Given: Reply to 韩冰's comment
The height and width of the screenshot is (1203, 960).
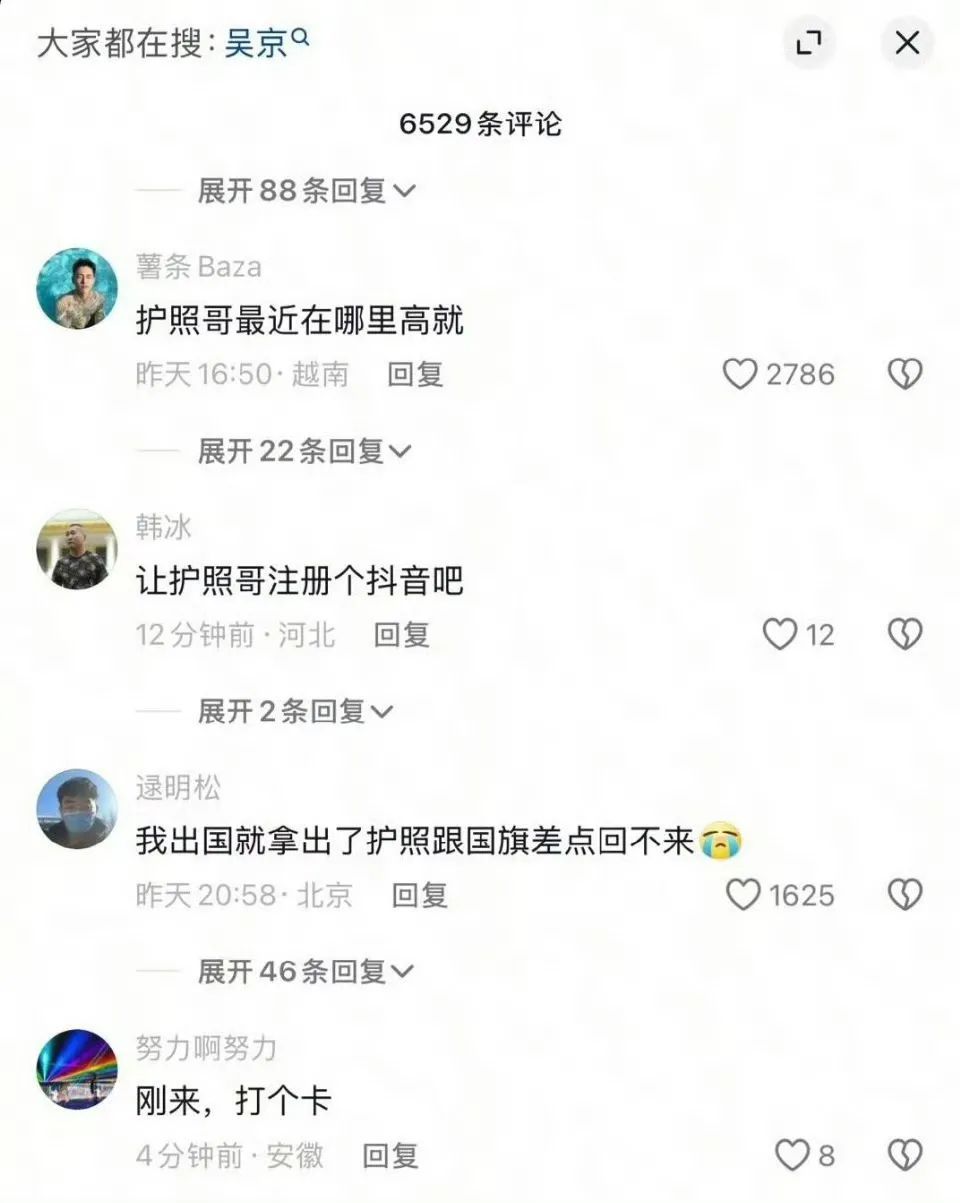Looking at the screenshot, I should (x=402, y=635).
